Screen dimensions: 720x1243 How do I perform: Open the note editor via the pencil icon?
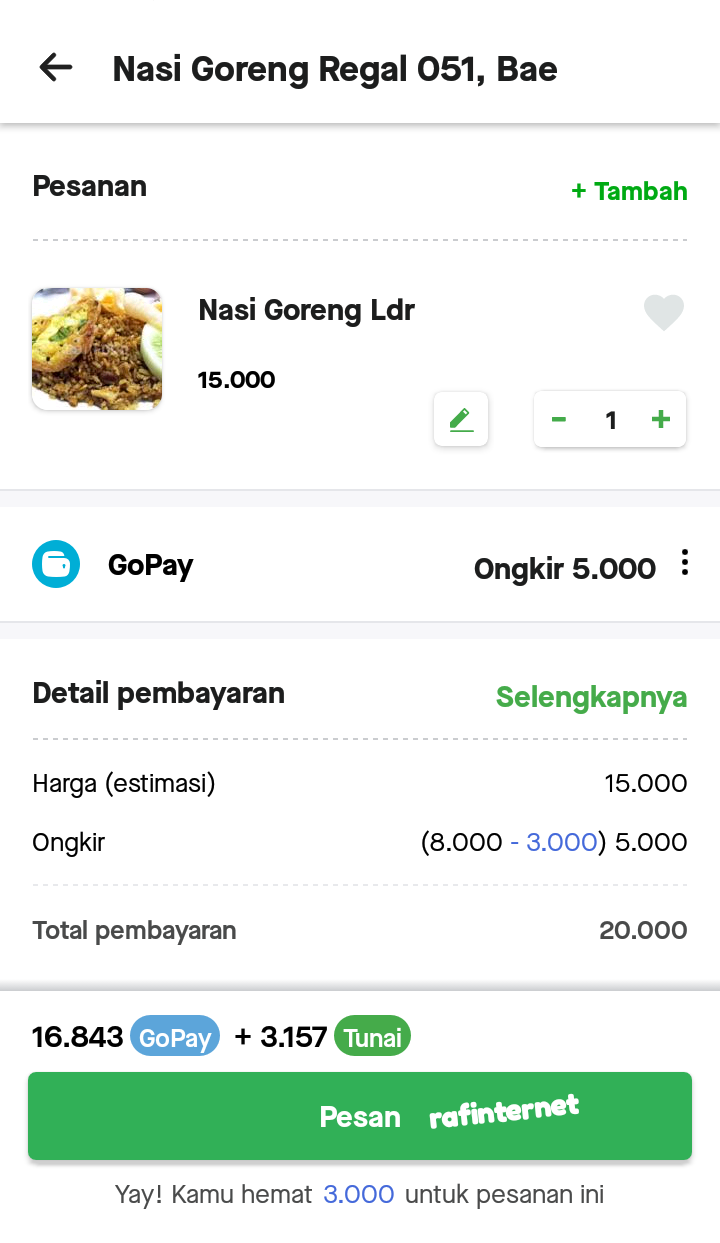[460, 419]
